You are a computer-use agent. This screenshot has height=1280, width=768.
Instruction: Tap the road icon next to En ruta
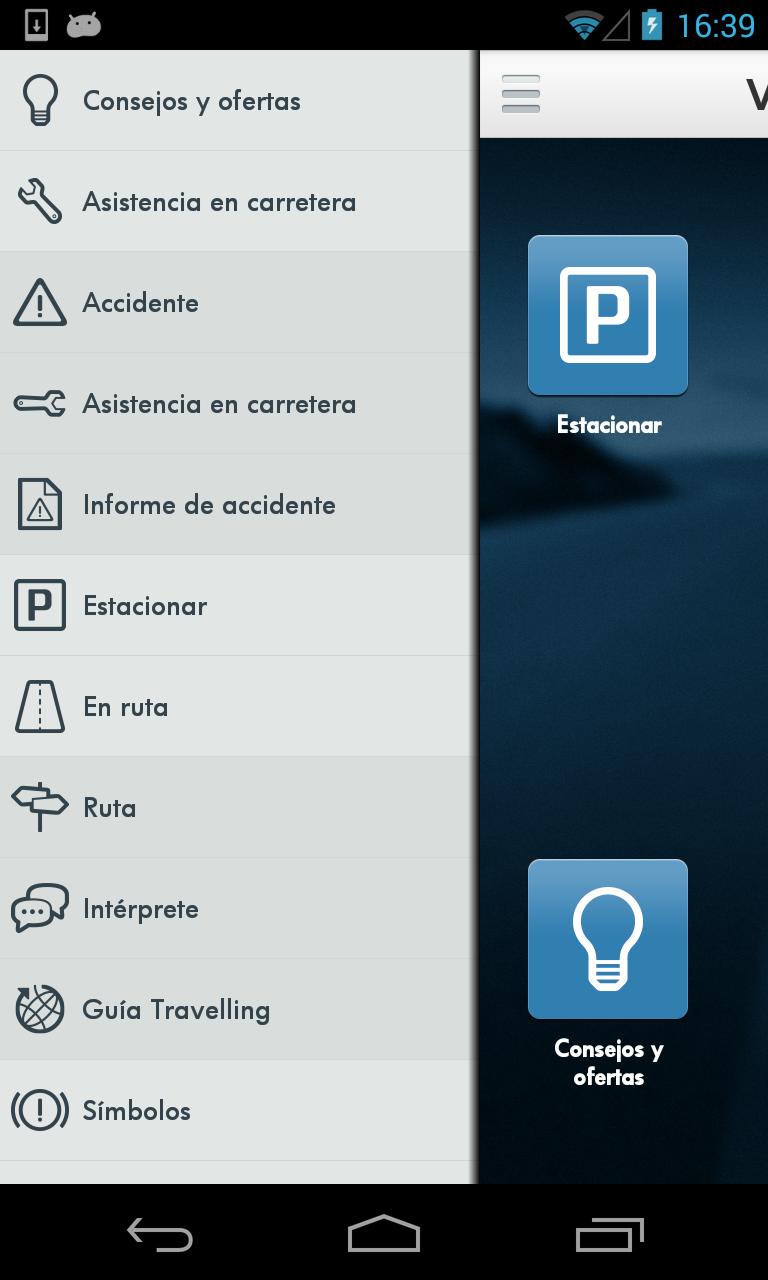(x=40, y=706)
